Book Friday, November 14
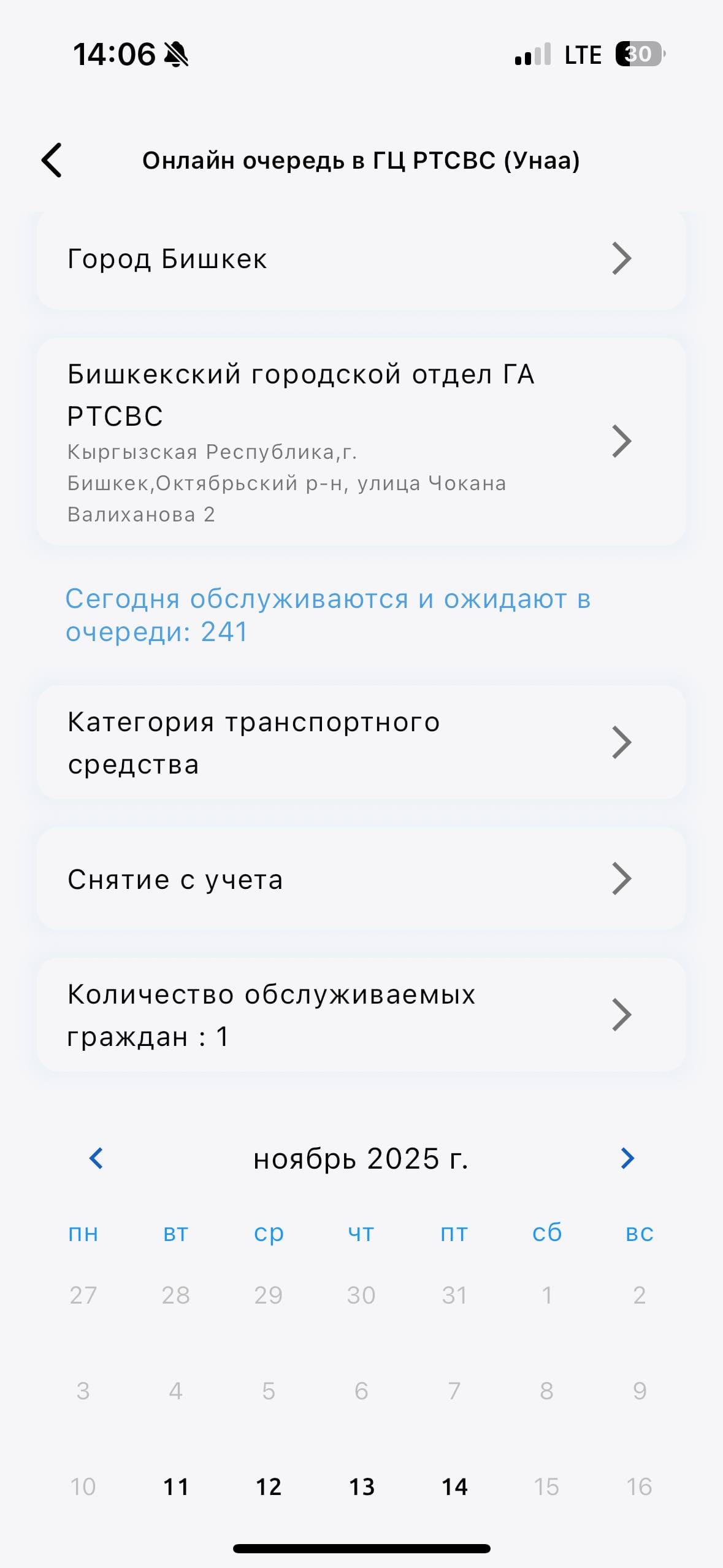 (454, 1487)
